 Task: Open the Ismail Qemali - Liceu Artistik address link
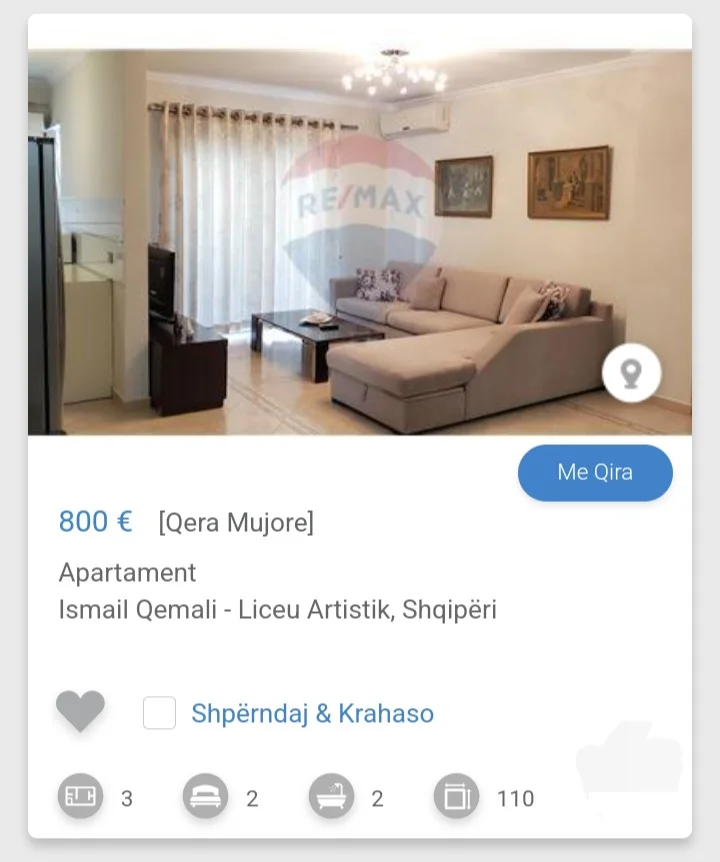281,607
